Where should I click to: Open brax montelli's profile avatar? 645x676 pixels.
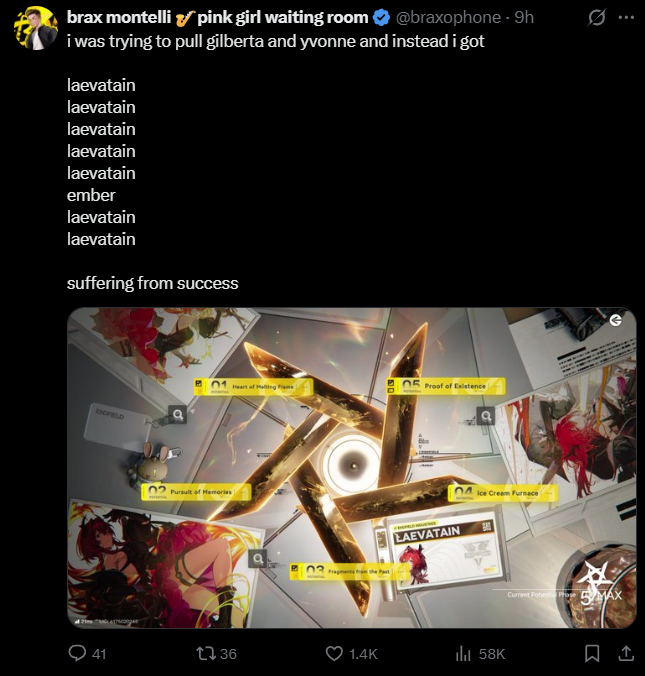tap(35, 28)
